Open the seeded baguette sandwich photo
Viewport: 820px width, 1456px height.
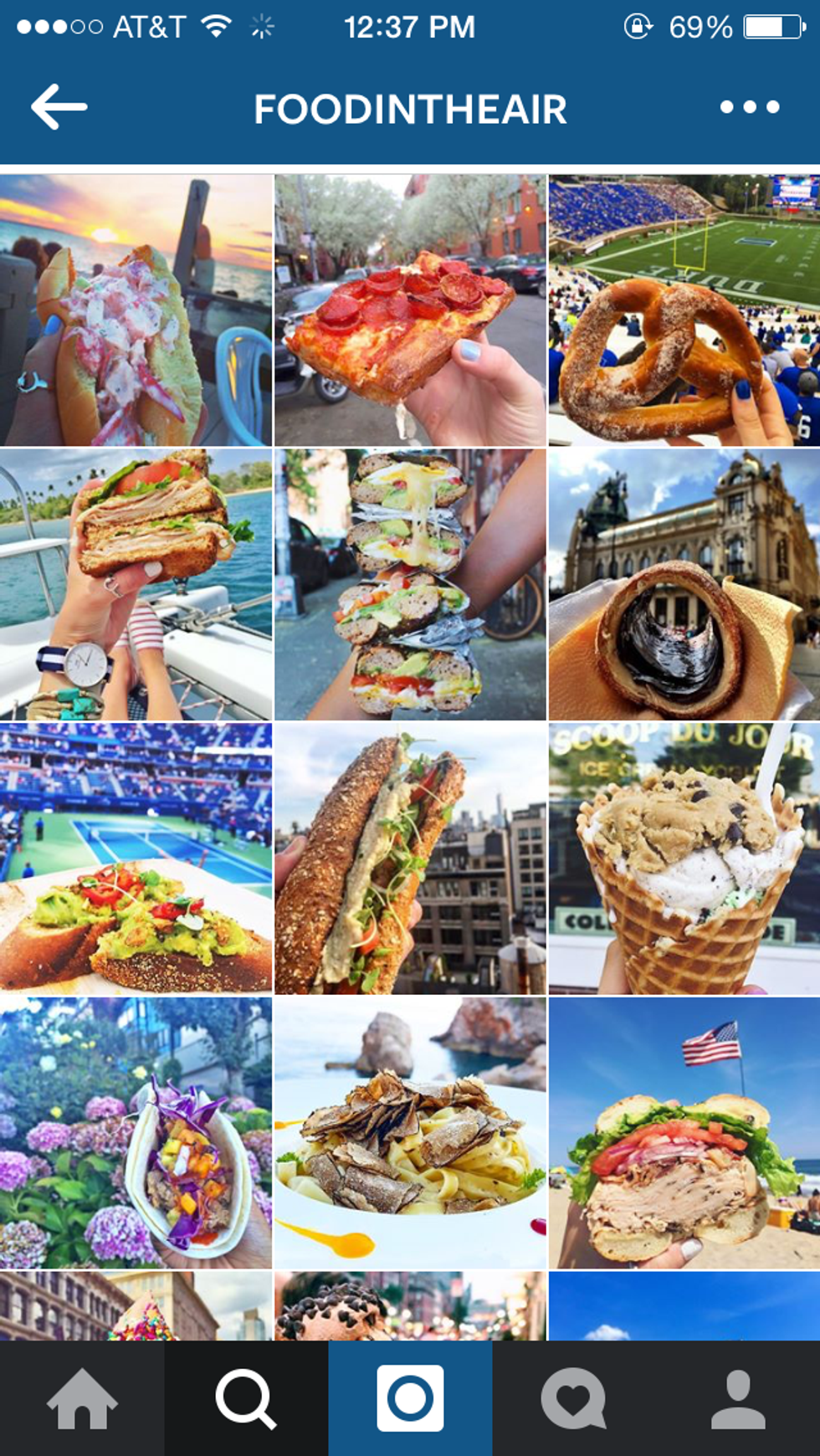pos(410,859)
